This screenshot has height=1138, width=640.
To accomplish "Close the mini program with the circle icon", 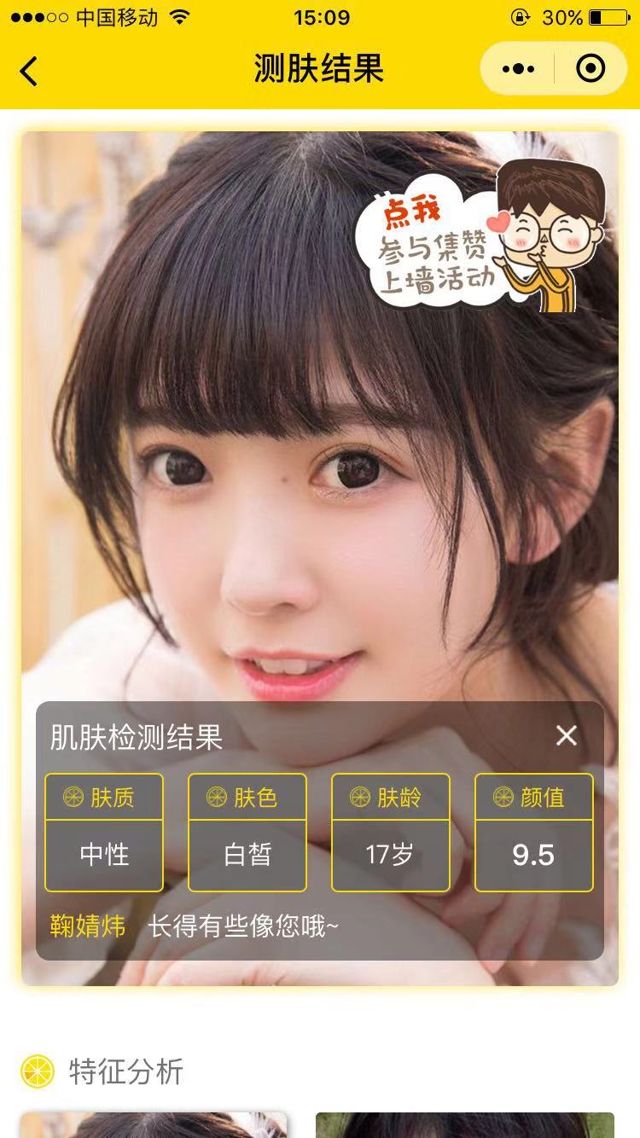I will tap(591, 69).
